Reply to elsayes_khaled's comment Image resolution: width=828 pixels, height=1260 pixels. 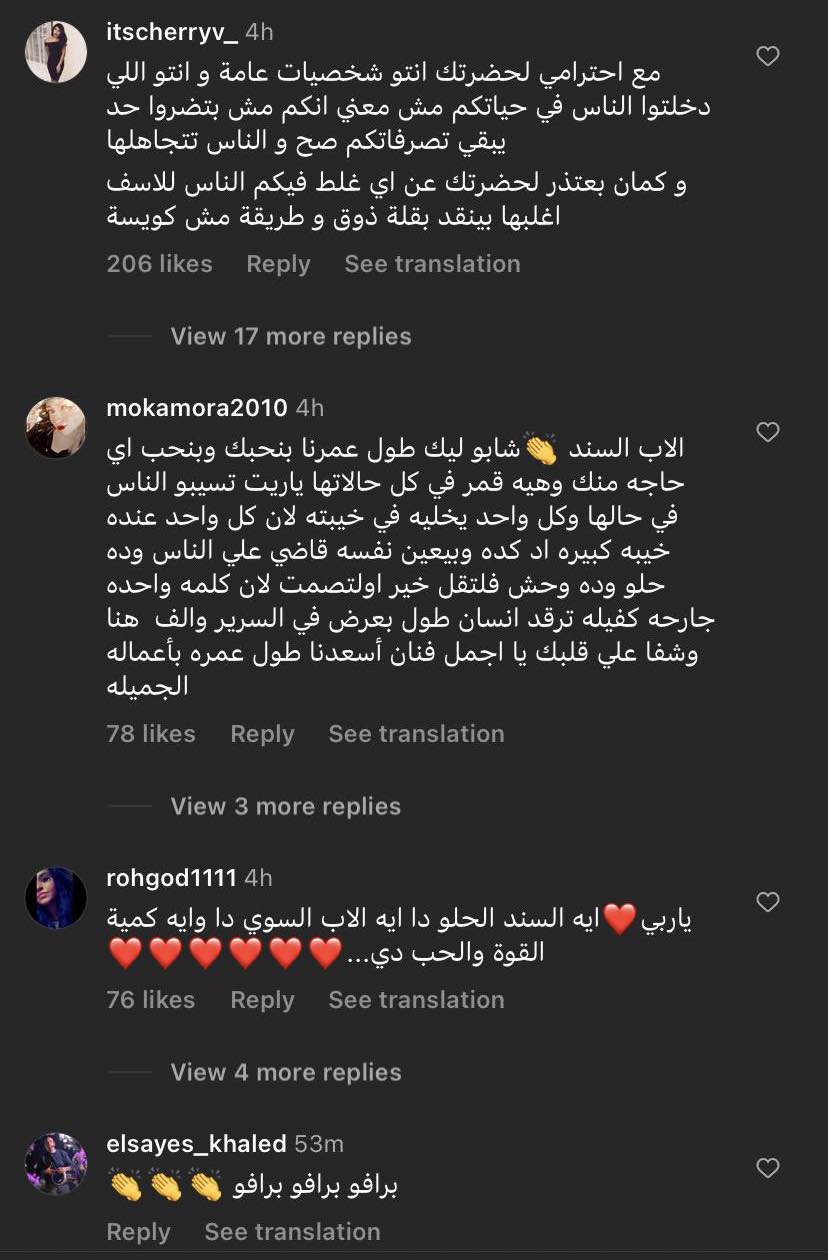(x=138, y=1232)
